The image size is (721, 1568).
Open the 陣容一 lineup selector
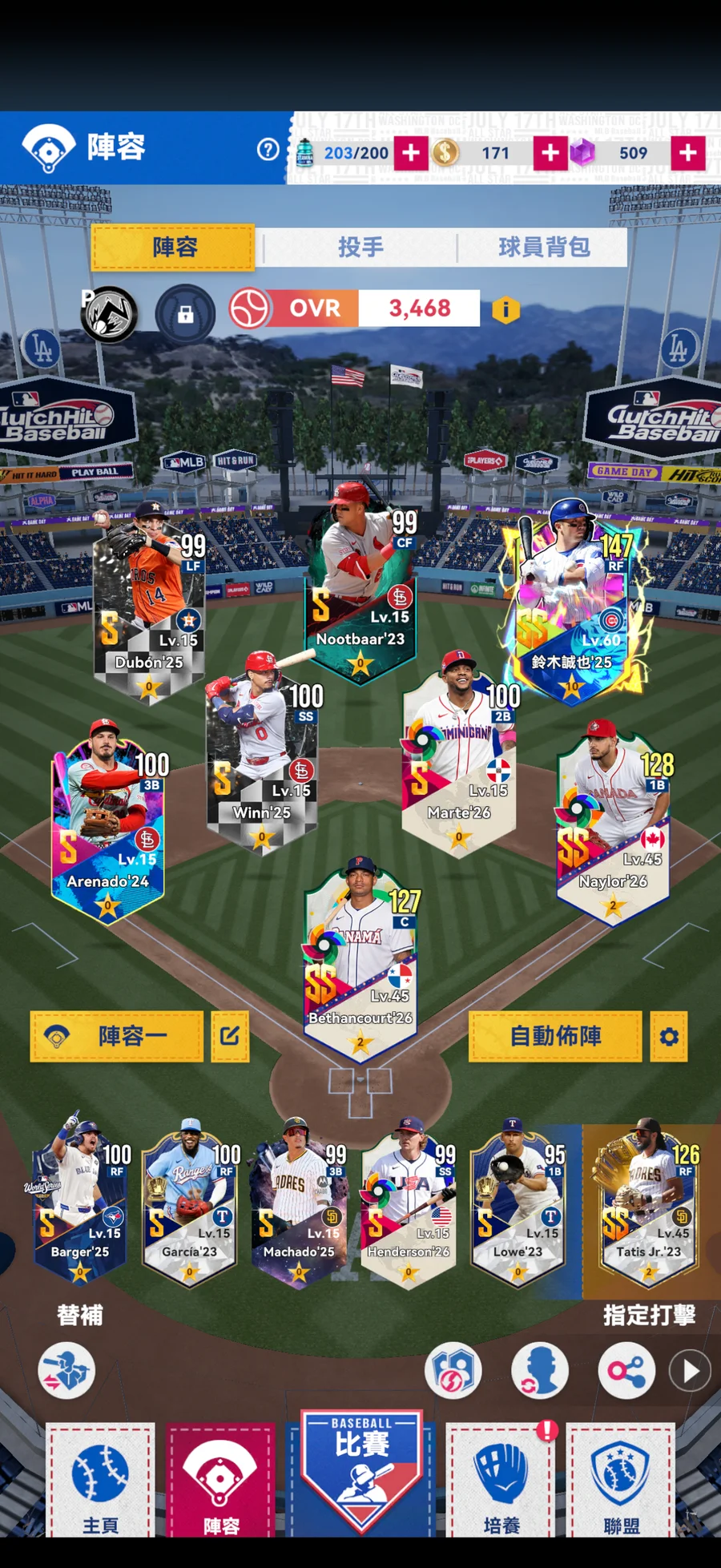tap(117, 1036)
